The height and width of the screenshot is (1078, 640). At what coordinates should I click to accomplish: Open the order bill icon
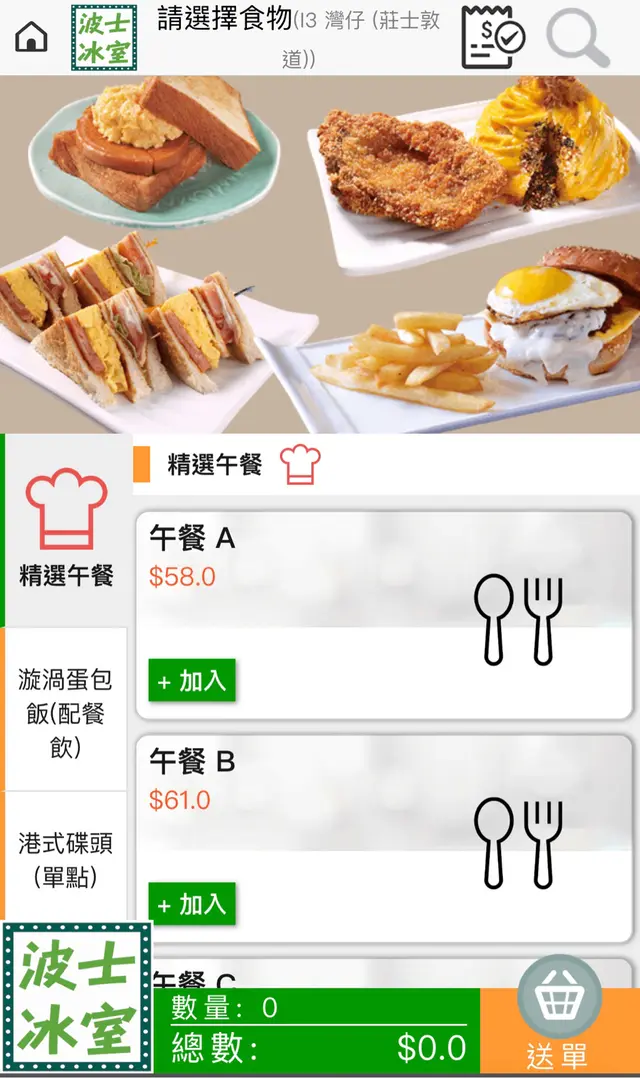[493, 38]
